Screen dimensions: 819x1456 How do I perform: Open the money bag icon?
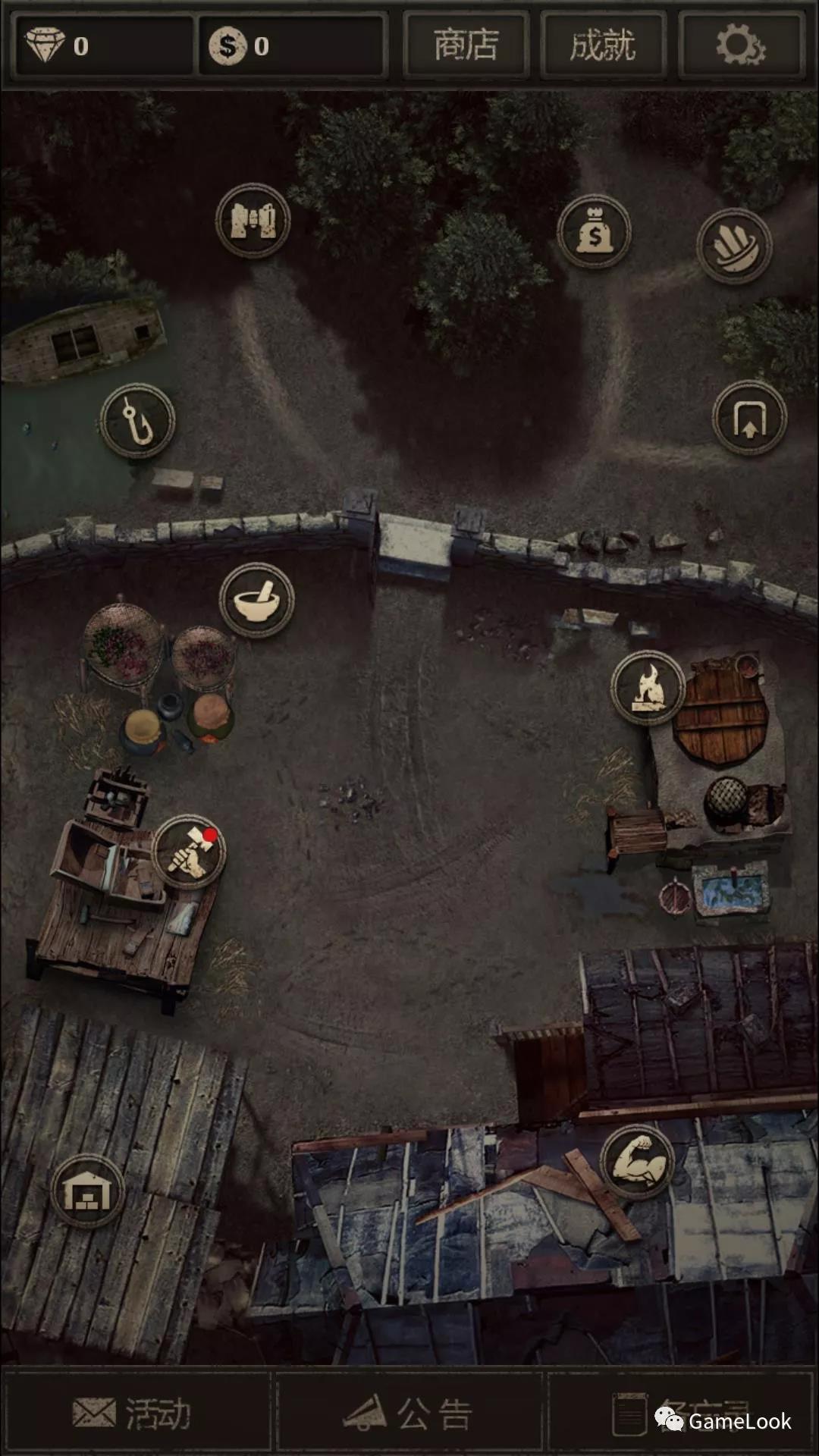595,232
